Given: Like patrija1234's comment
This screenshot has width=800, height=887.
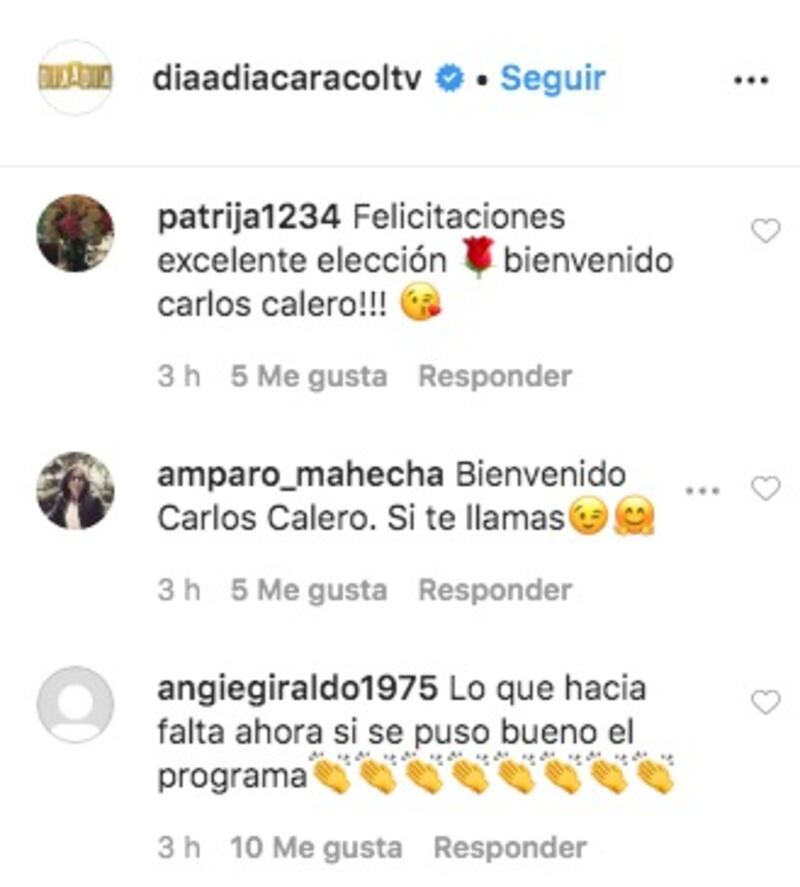Looking at the screenshot, I should pos(765,231).
